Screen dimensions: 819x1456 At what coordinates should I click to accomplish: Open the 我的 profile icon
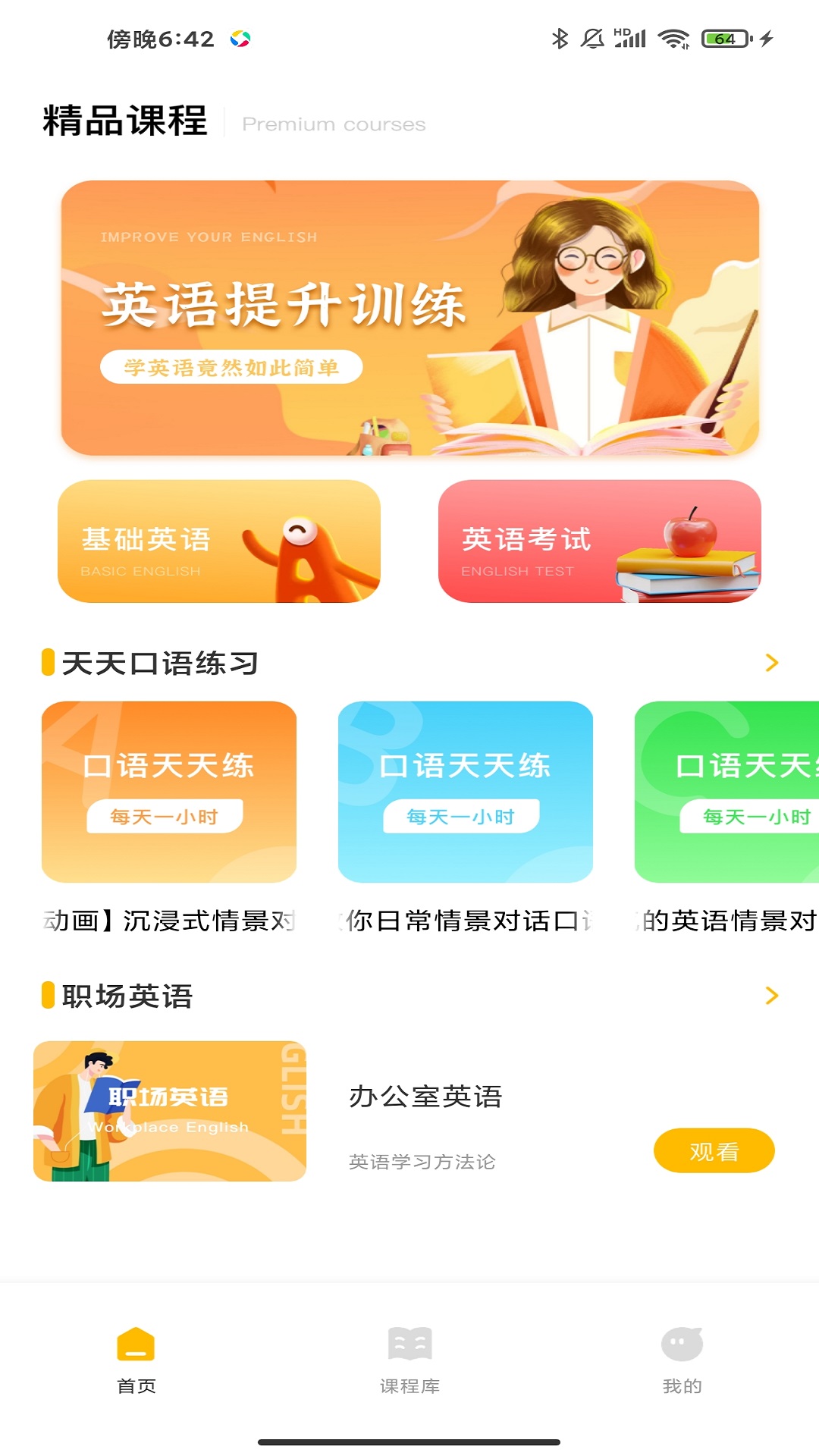681,1341
